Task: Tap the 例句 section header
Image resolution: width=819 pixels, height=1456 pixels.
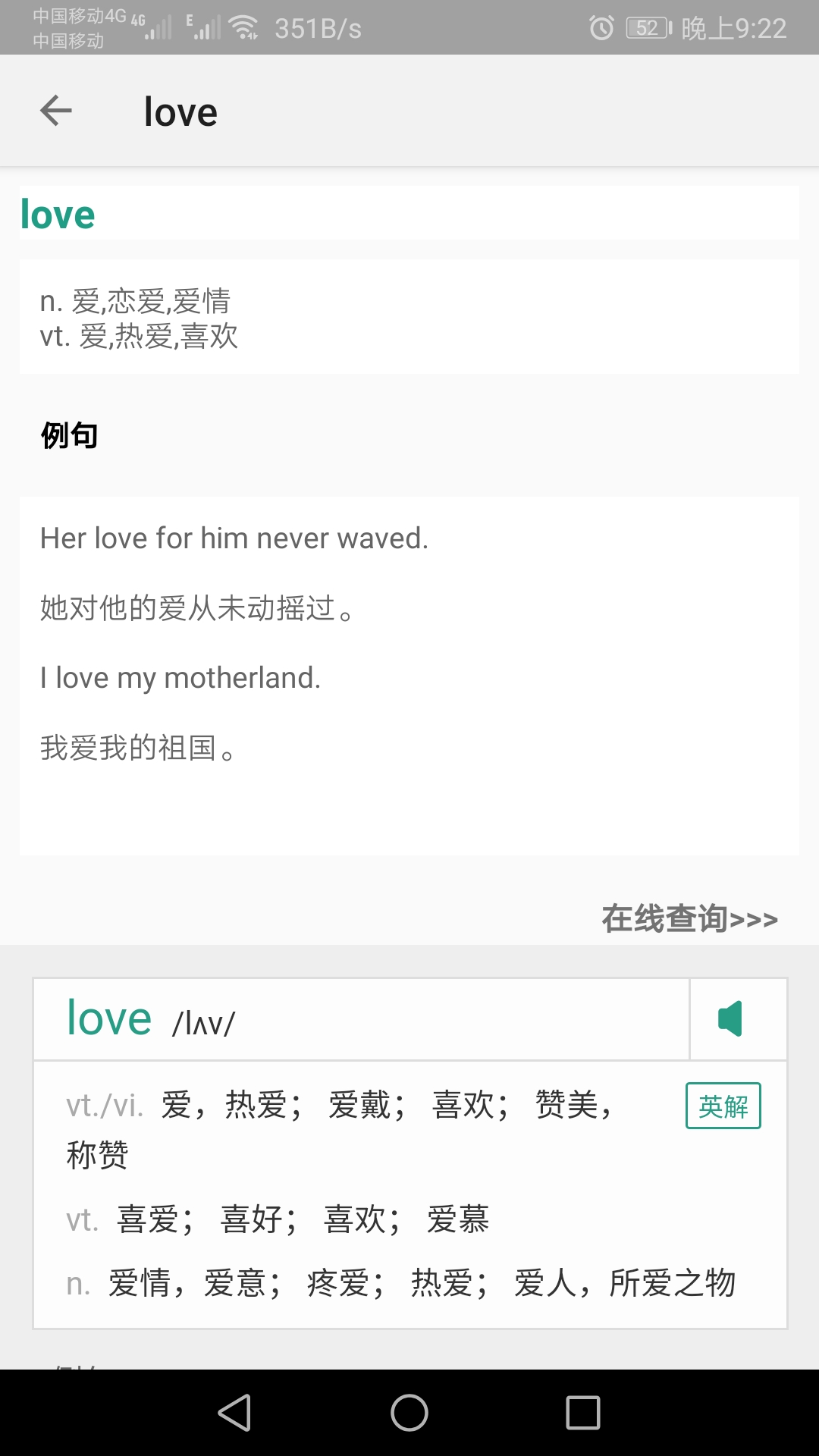Action: point(68,436)
